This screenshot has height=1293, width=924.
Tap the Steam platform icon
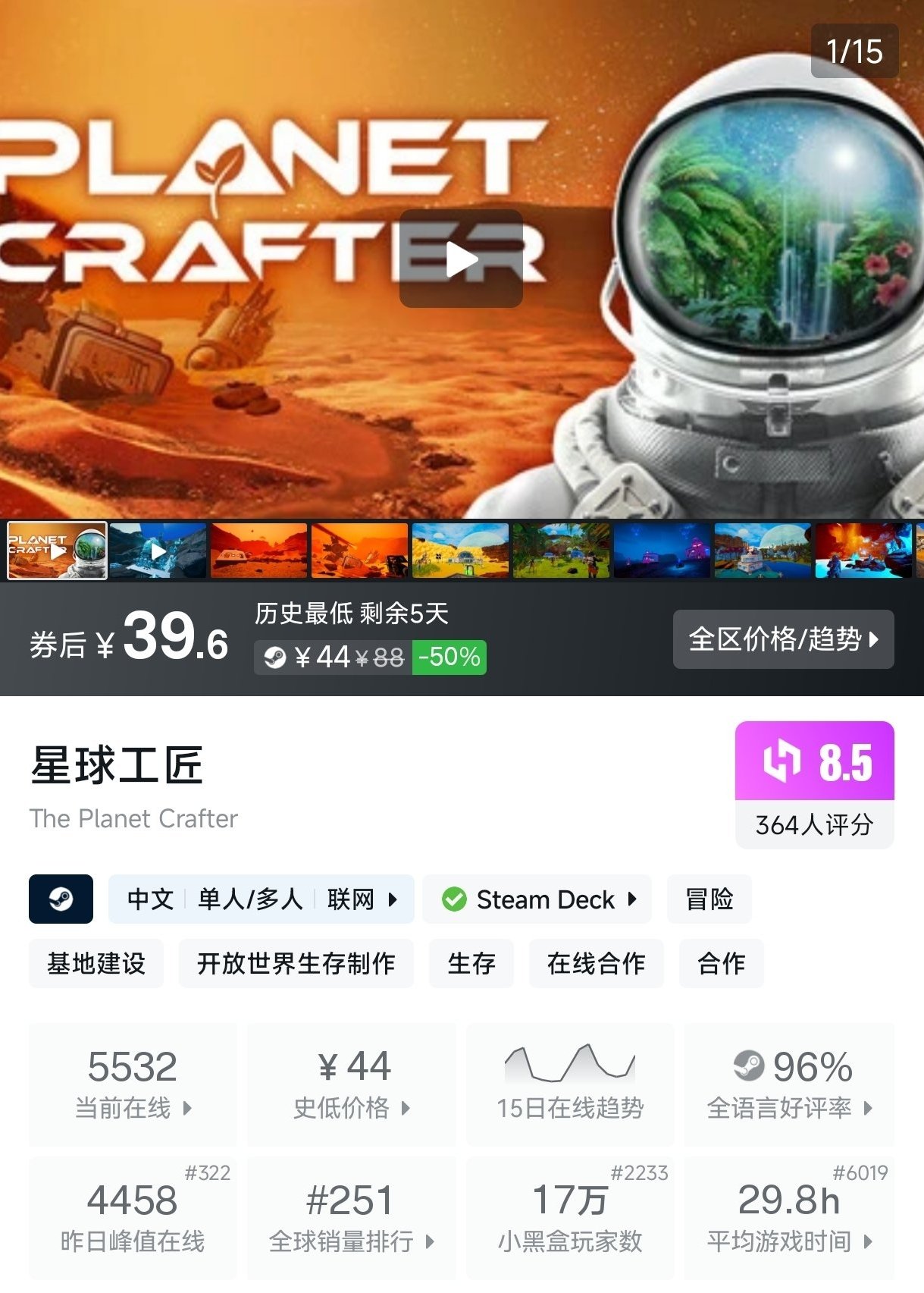pyautogui.click(x=61, y=899)
